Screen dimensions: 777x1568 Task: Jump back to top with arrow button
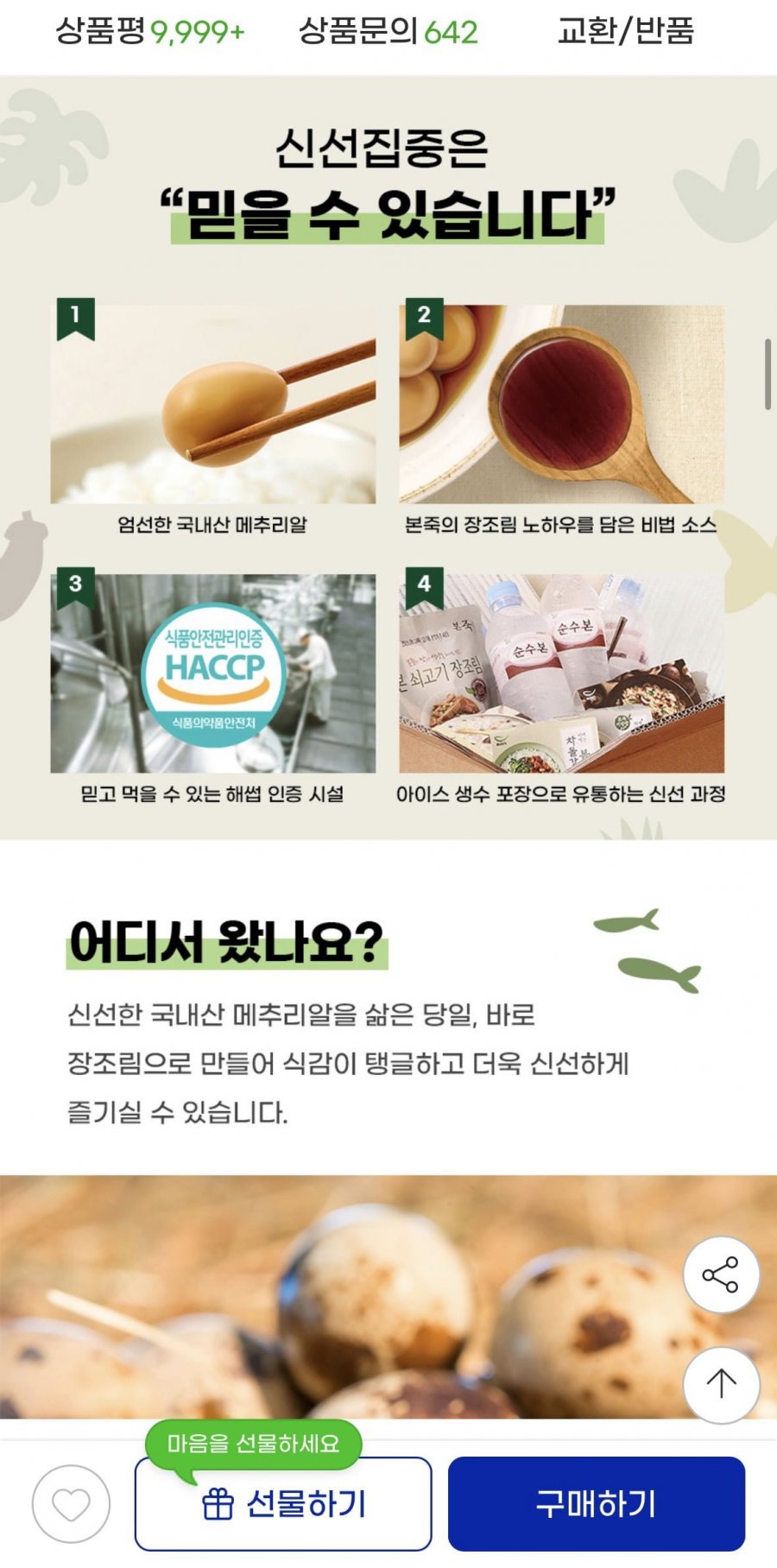click(x=721, y=1384)
